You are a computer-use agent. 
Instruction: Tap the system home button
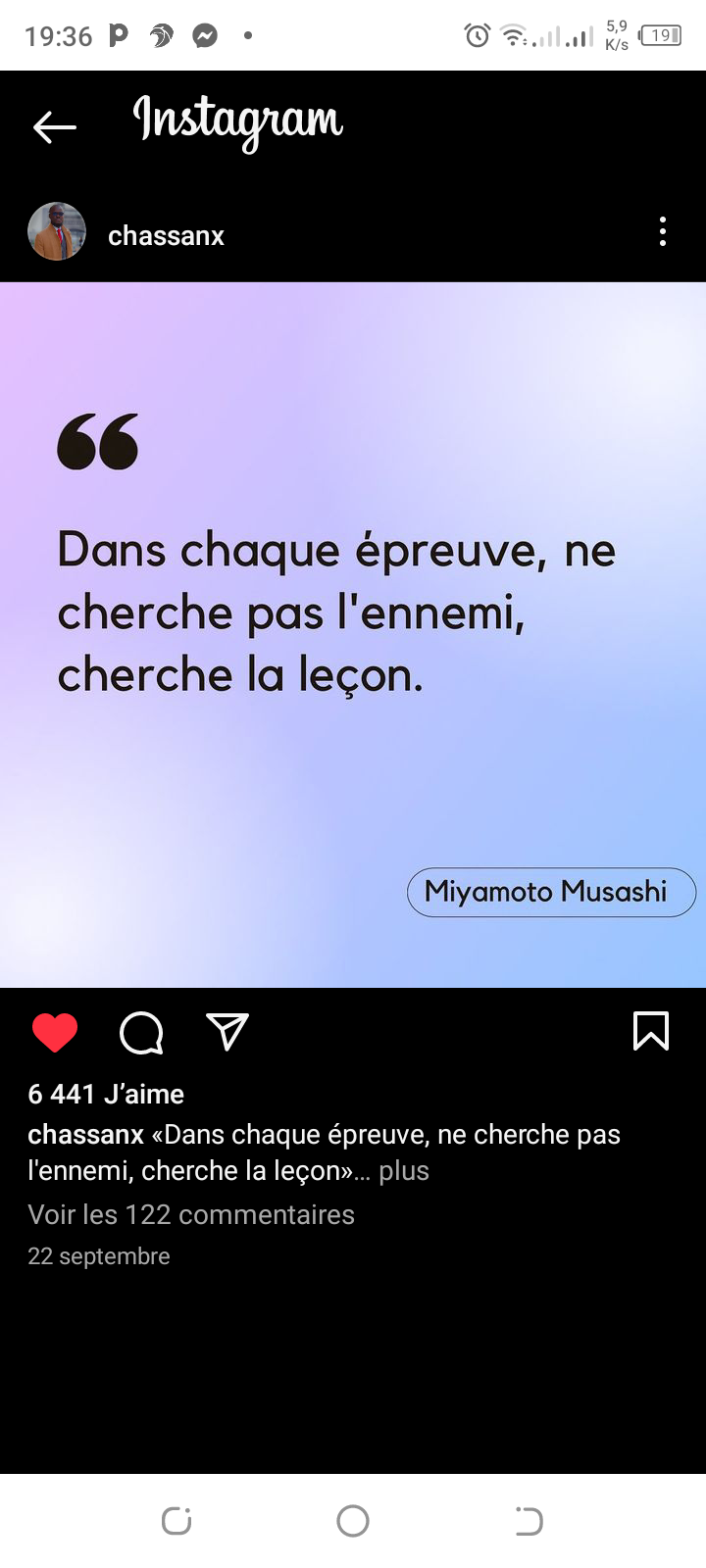(353, 1521)
